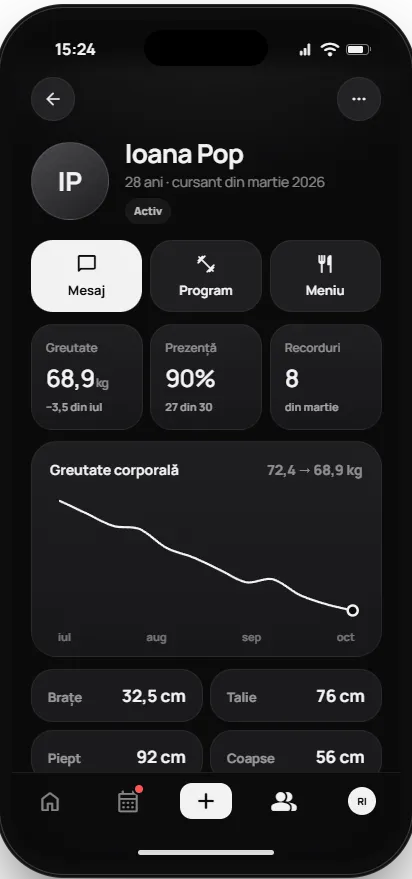Open Ioana's Program
Image resolution: width=412 pixels, height=879 pixels.
[x=206, y=276]
